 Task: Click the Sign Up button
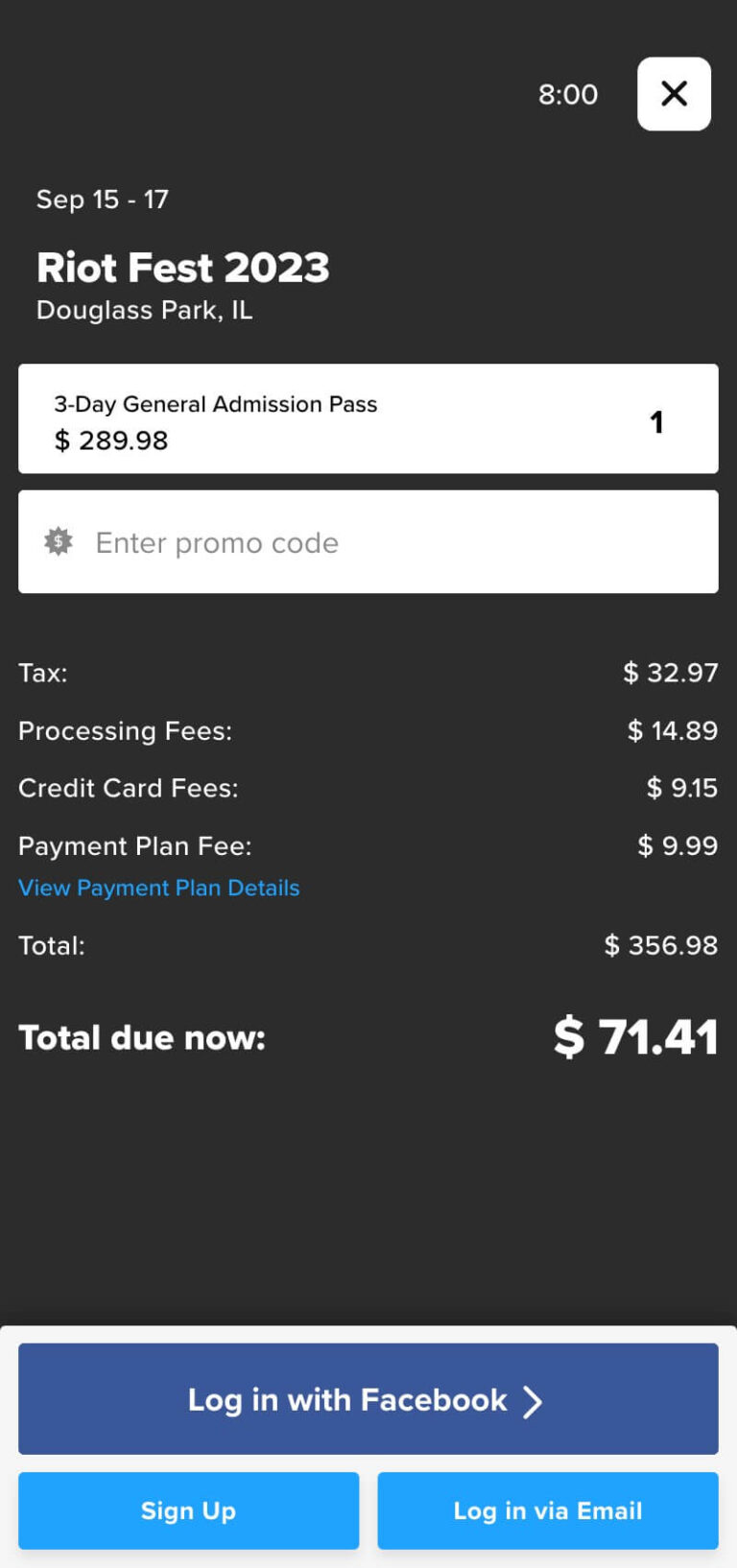pyautogui.click(x=188, y=1509)
